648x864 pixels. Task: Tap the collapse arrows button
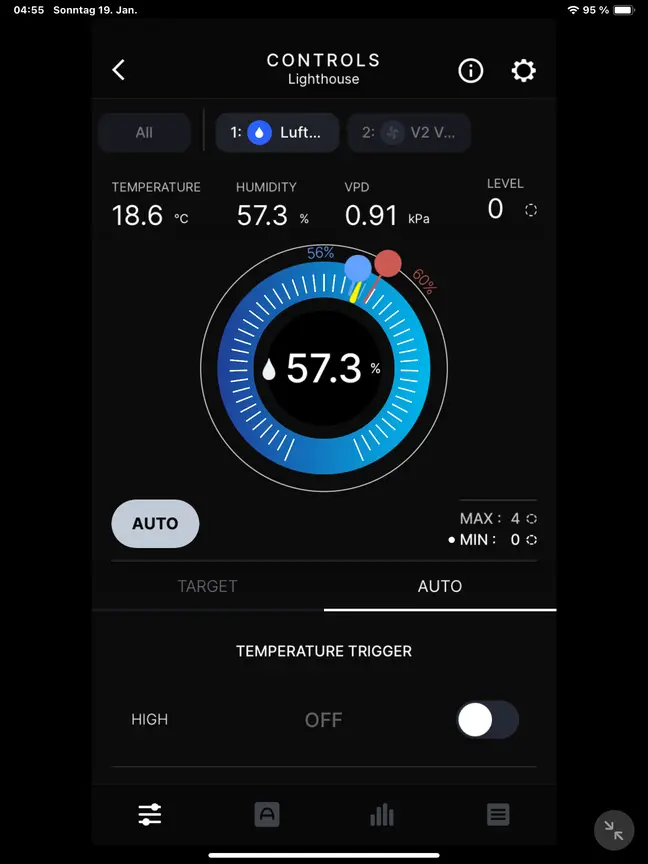(x=614, y=830)
